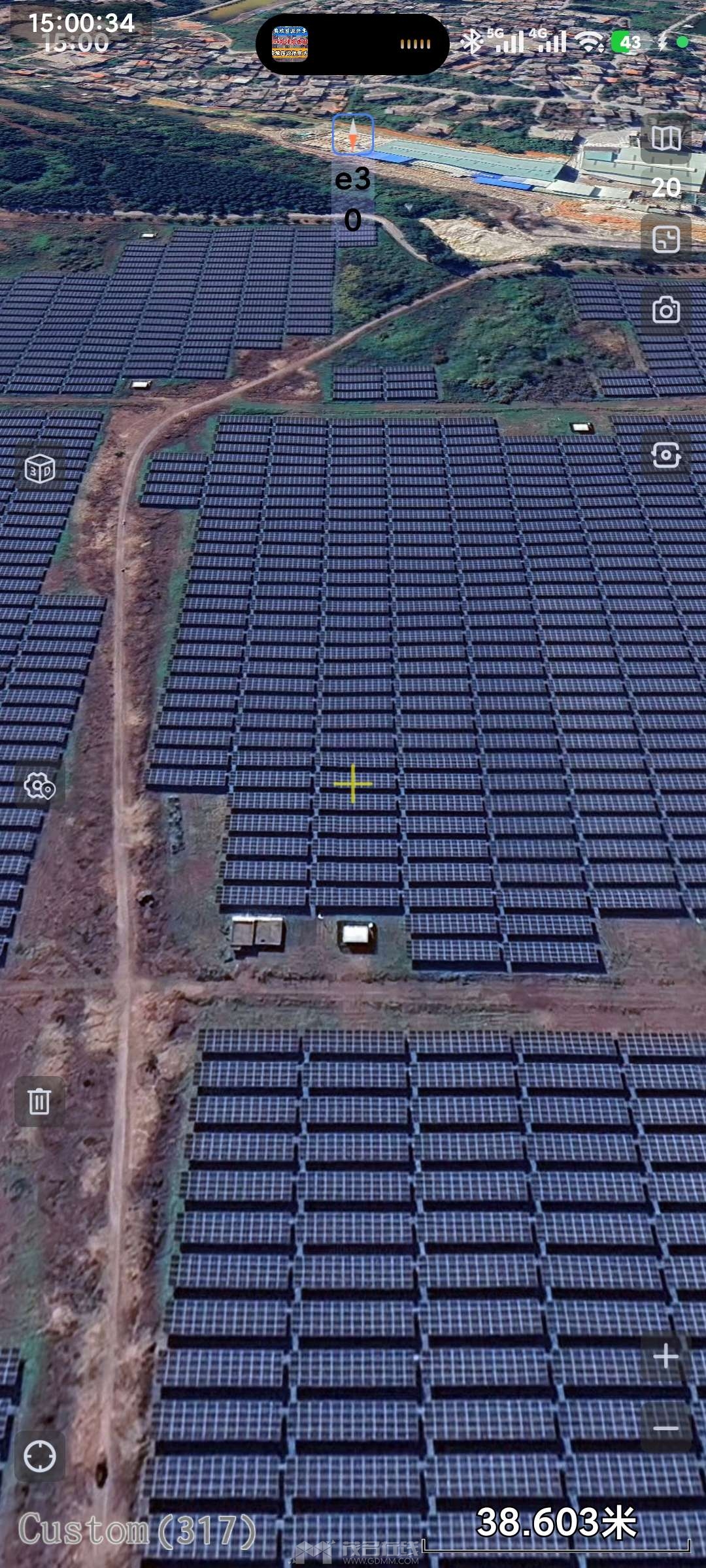Image resolution: width=706 pixels, height=1568 pixels.
Task: Delete with the trash bin icon
Action: point(39,1101)
